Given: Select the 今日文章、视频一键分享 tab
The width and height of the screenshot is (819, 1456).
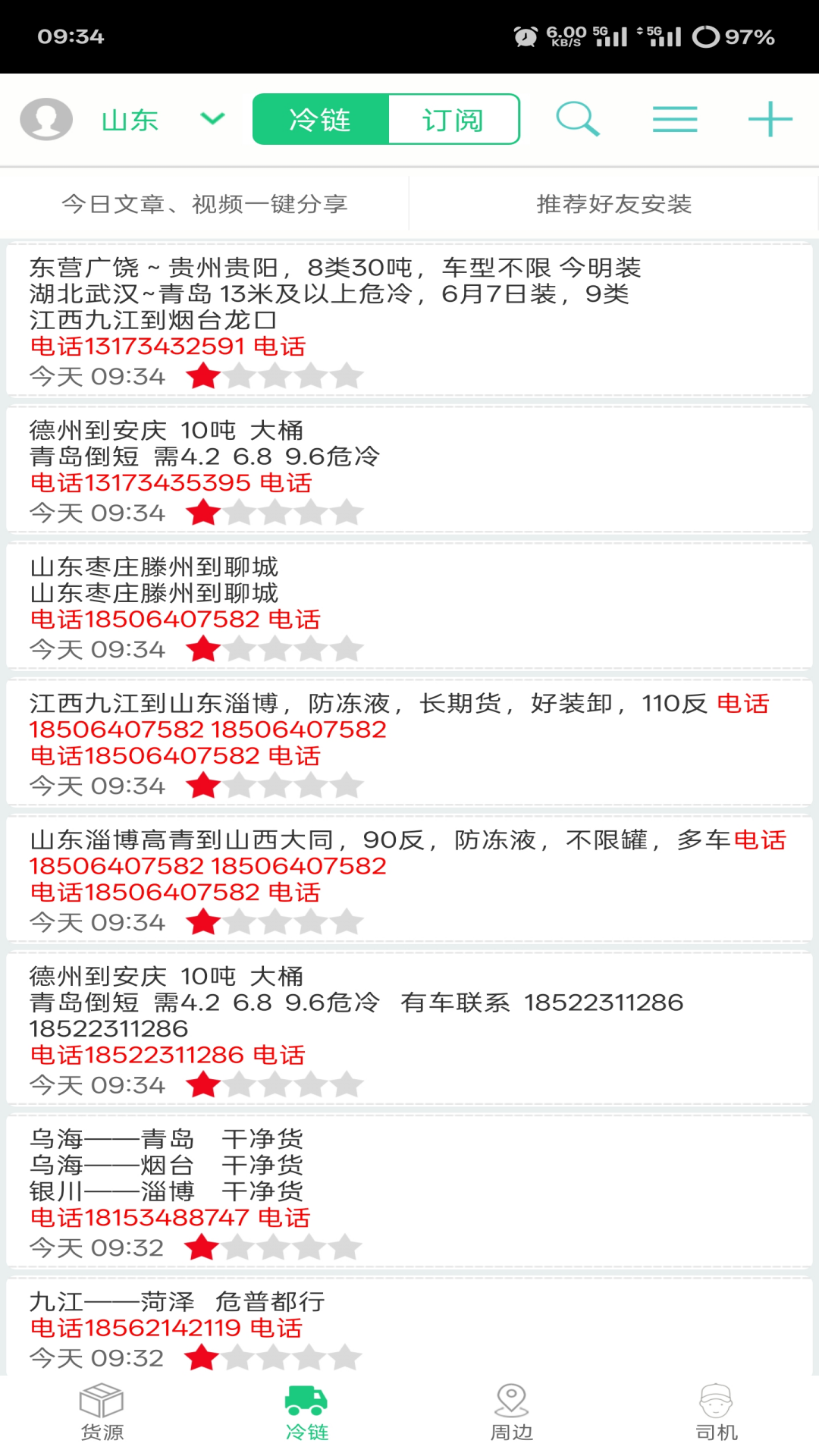Looking at the screenshot, I should (x=205, y=202).
